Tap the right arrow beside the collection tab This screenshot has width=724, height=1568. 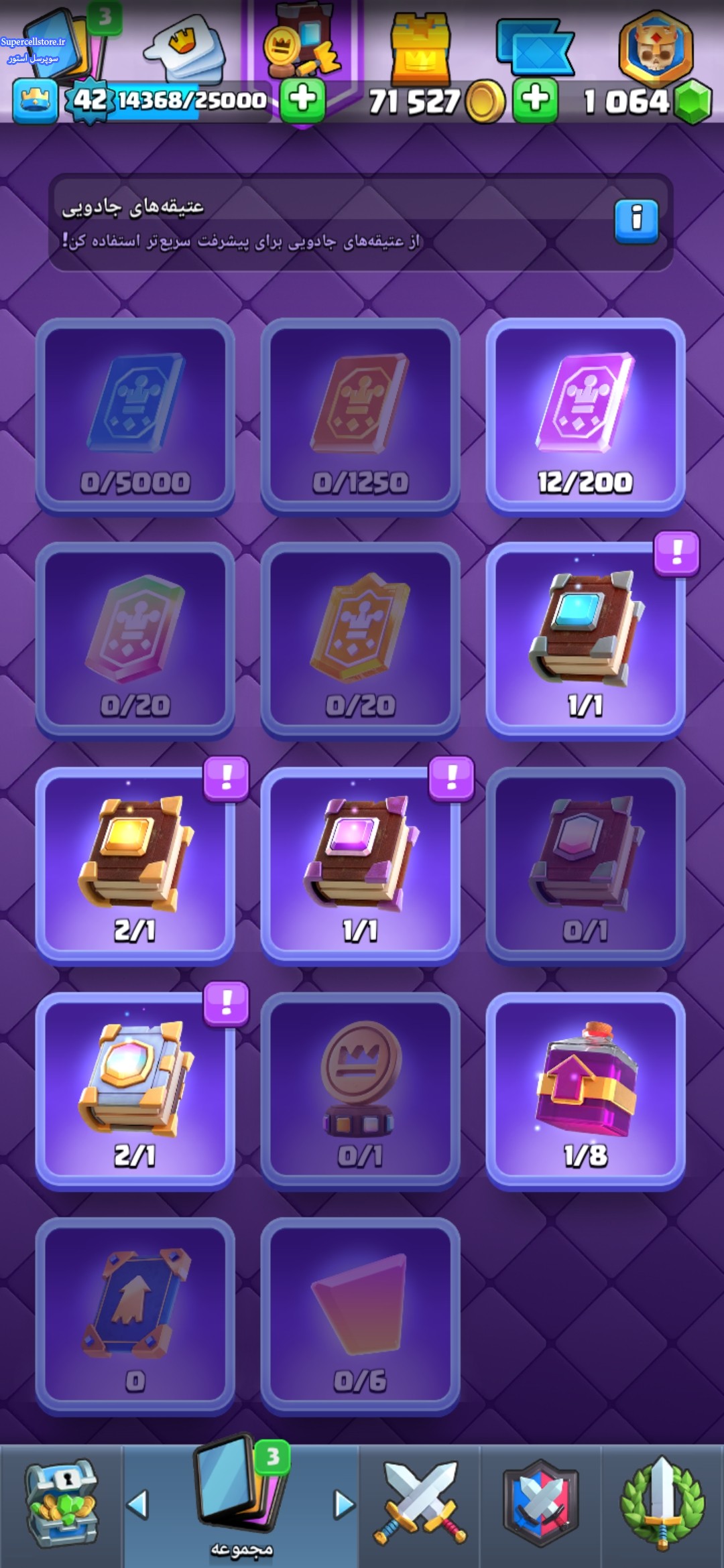coord(344,1505)
